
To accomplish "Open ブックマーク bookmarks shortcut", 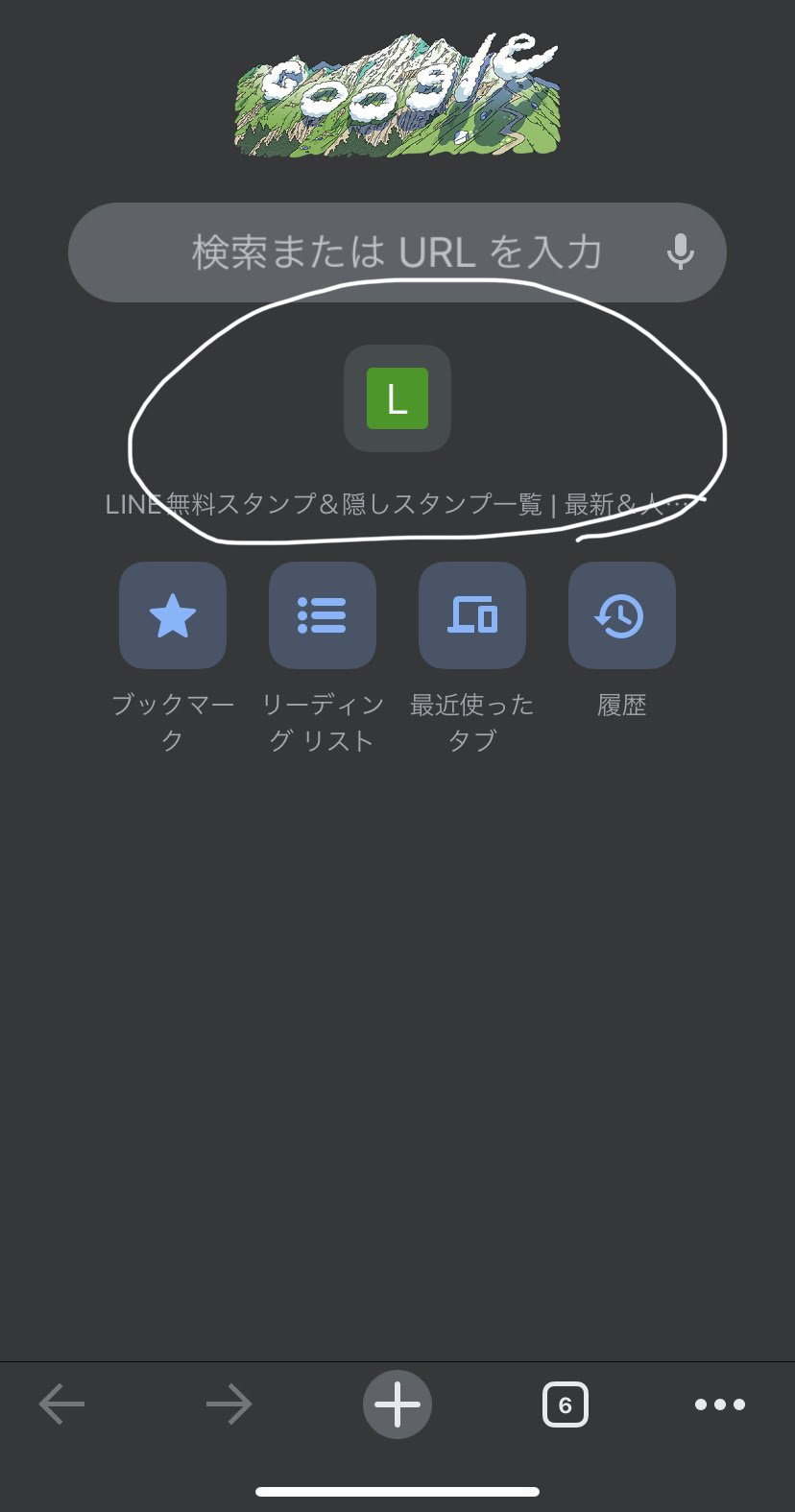I will [173, 615].
